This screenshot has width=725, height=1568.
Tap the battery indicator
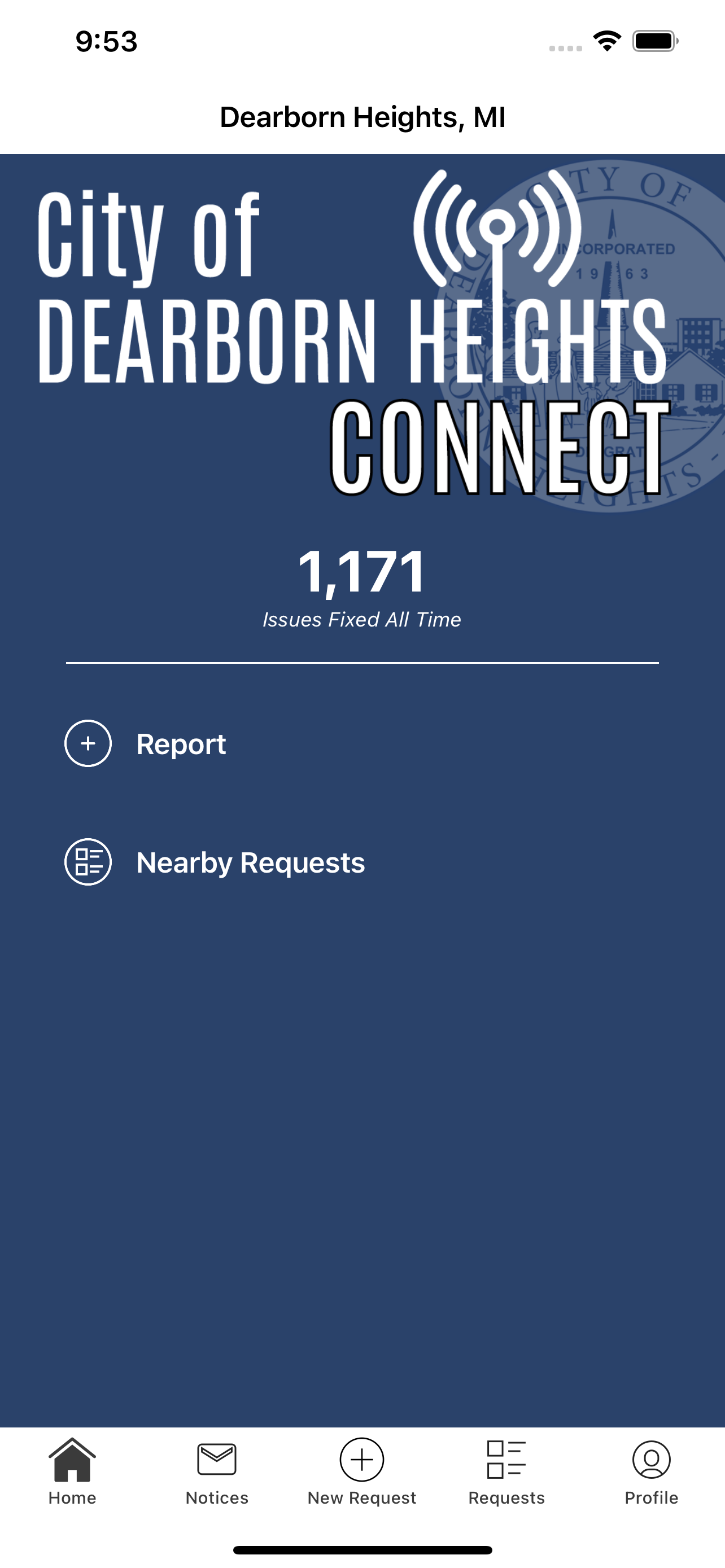click(654, 41)
